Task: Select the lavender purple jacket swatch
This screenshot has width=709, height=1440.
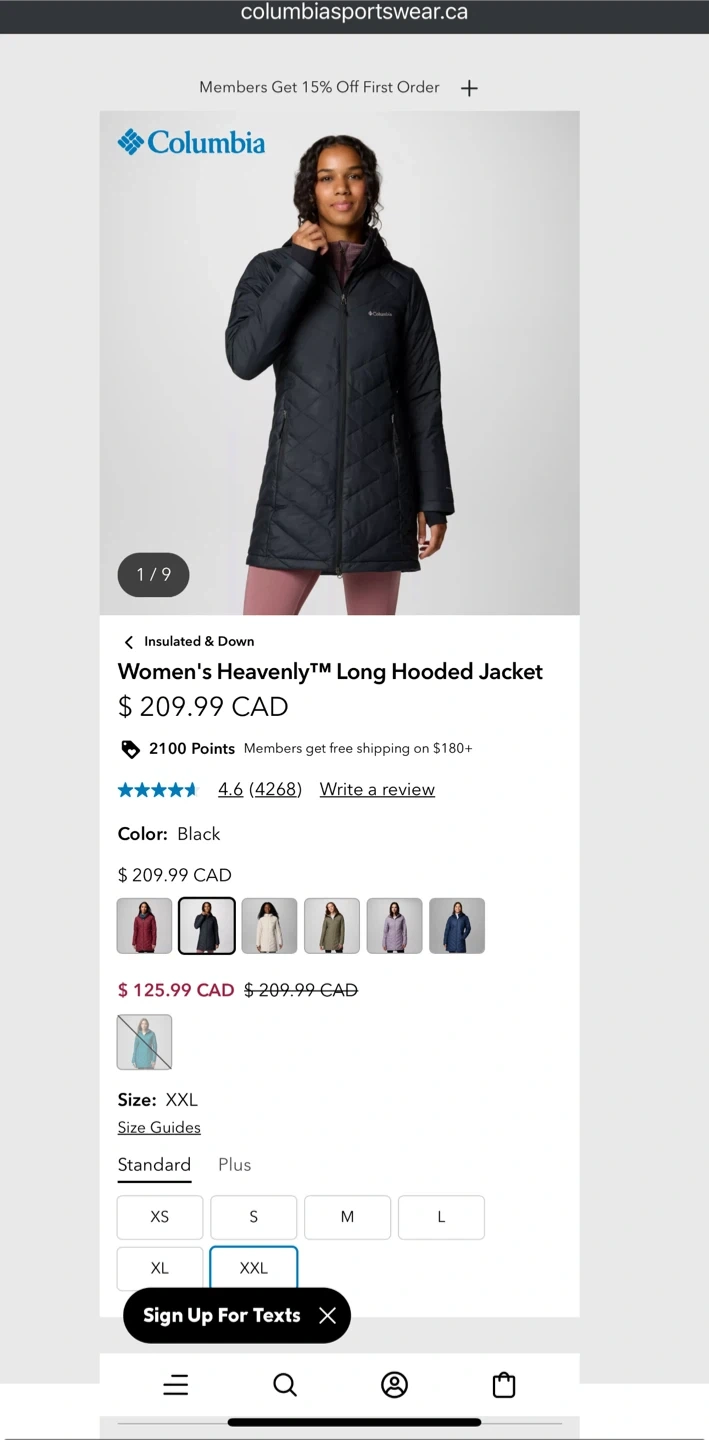Action: (x=394, y=926)
